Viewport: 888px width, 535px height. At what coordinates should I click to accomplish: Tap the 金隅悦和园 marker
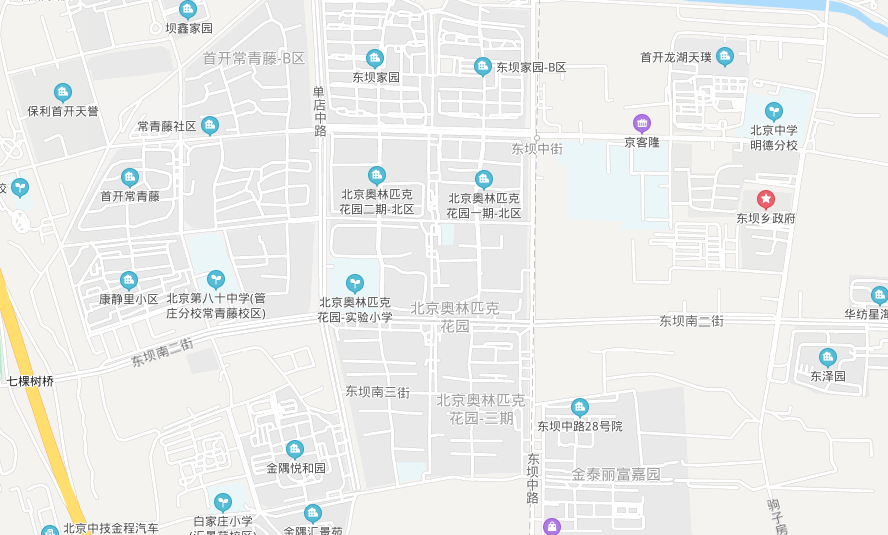click(295, 449)
